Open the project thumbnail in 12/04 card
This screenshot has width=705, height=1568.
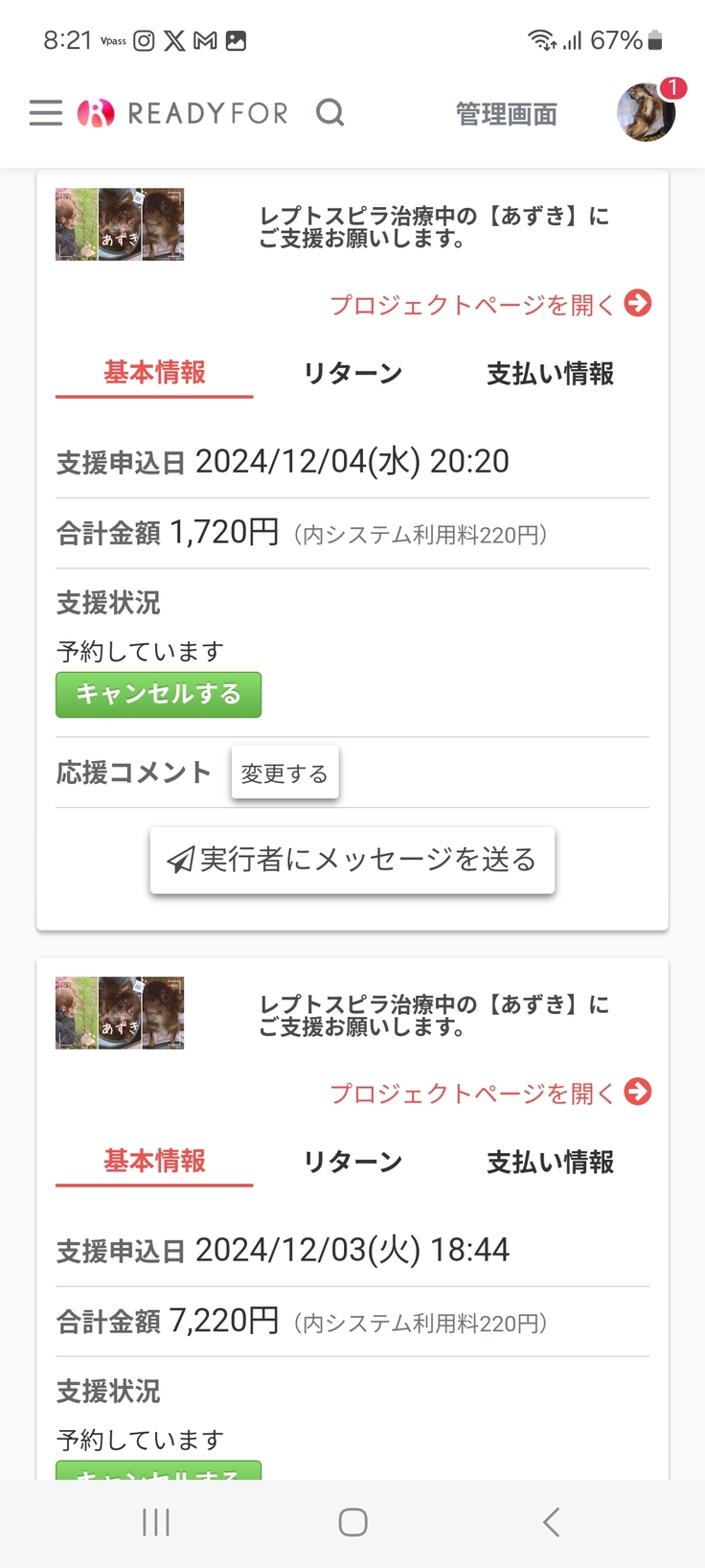click(x=120, y=225)
